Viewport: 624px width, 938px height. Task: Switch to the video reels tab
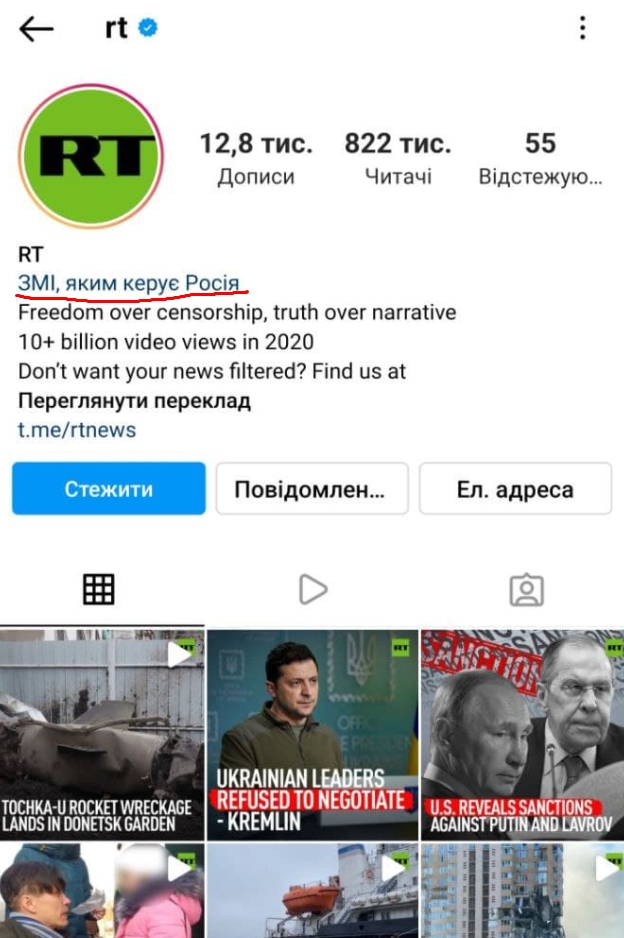pos(313,590)
